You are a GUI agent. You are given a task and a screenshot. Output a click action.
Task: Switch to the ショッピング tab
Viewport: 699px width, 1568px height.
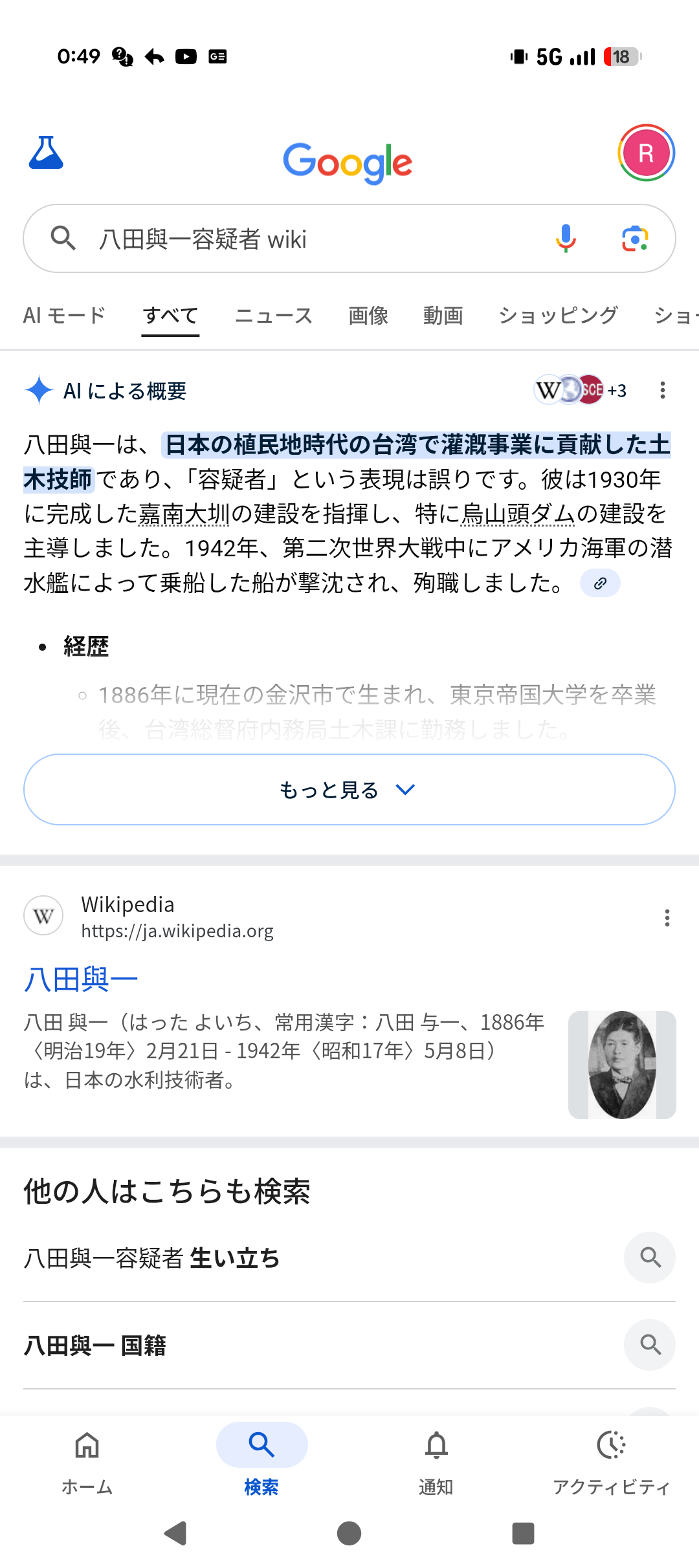coord(558,316)
